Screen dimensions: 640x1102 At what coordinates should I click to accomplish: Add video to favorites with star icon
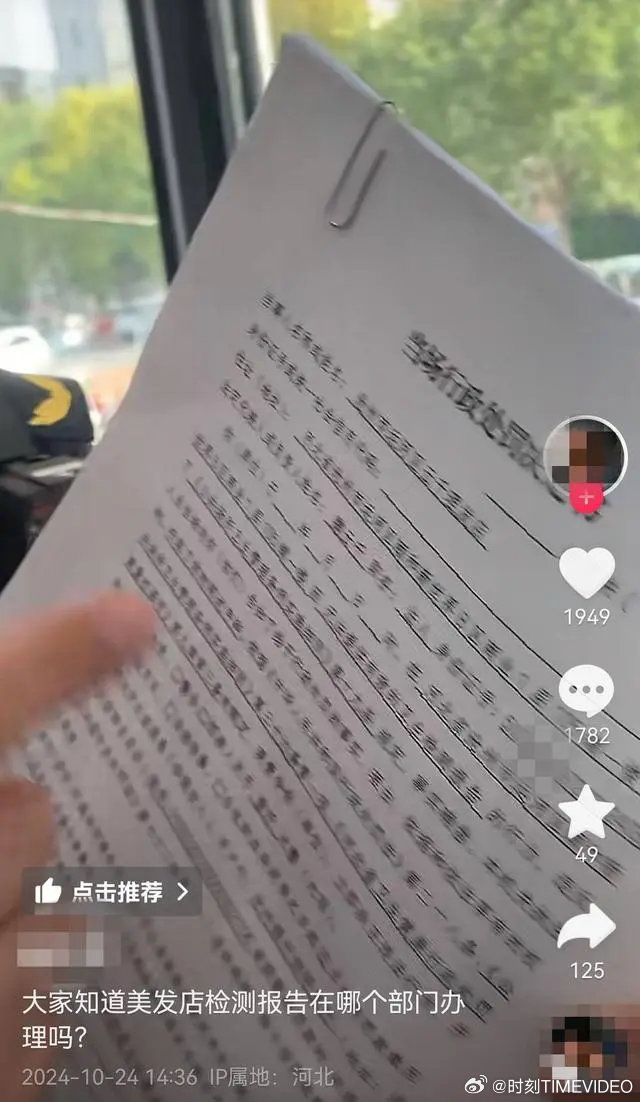point(587,812)
